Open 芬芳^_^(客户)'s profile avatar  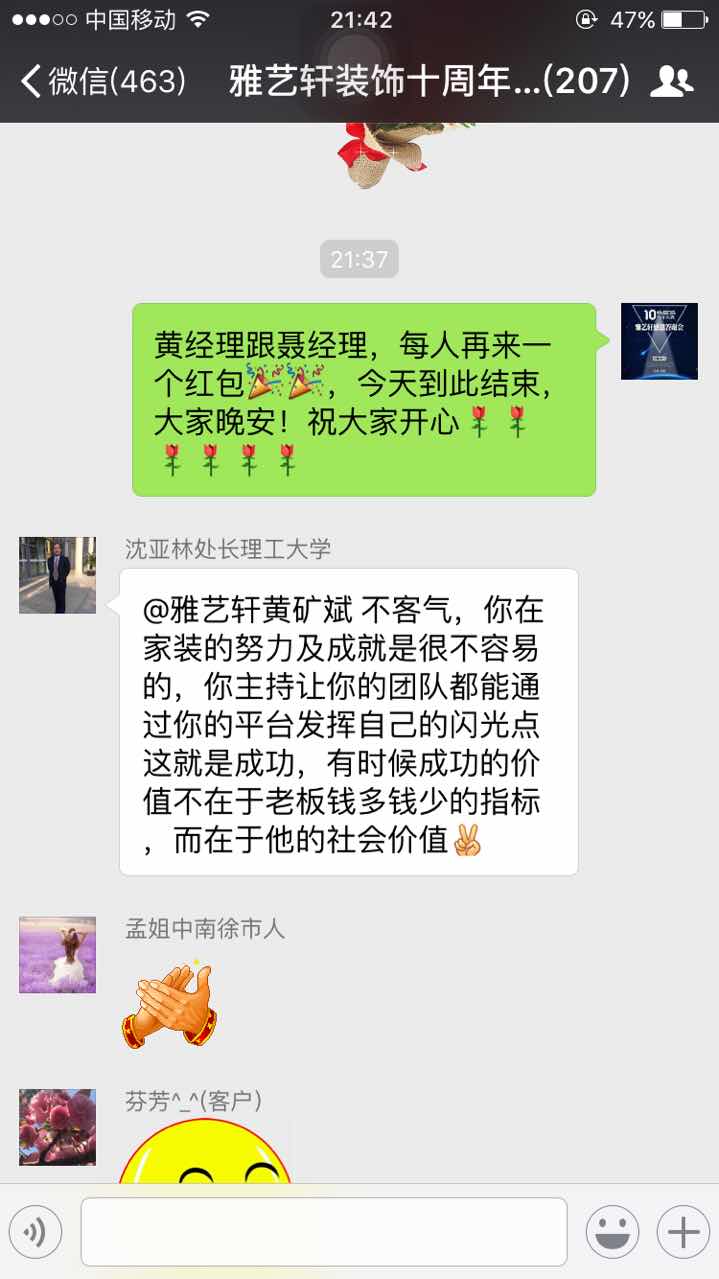pos(58,1127)
